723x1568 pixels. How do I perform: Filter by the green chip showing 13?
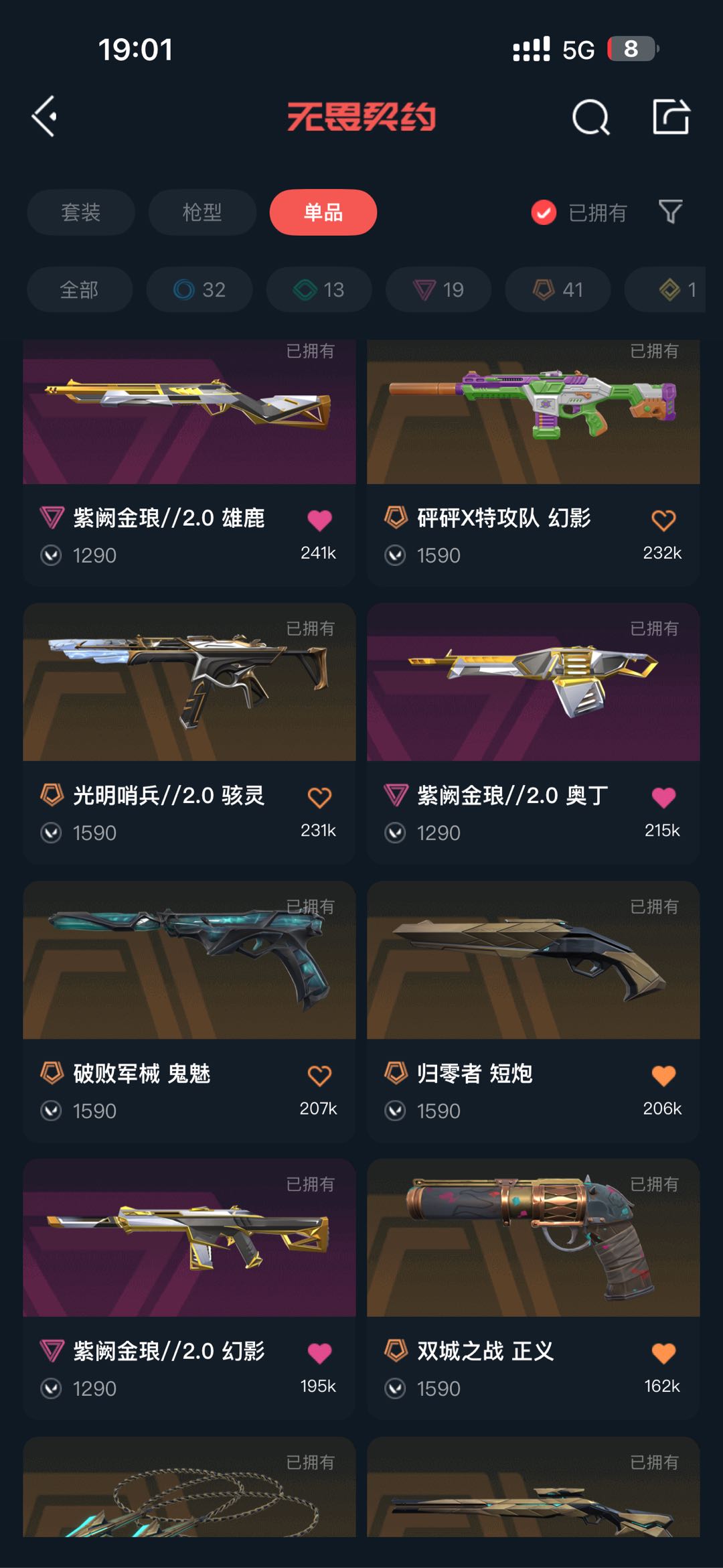[x=319, y=289]
